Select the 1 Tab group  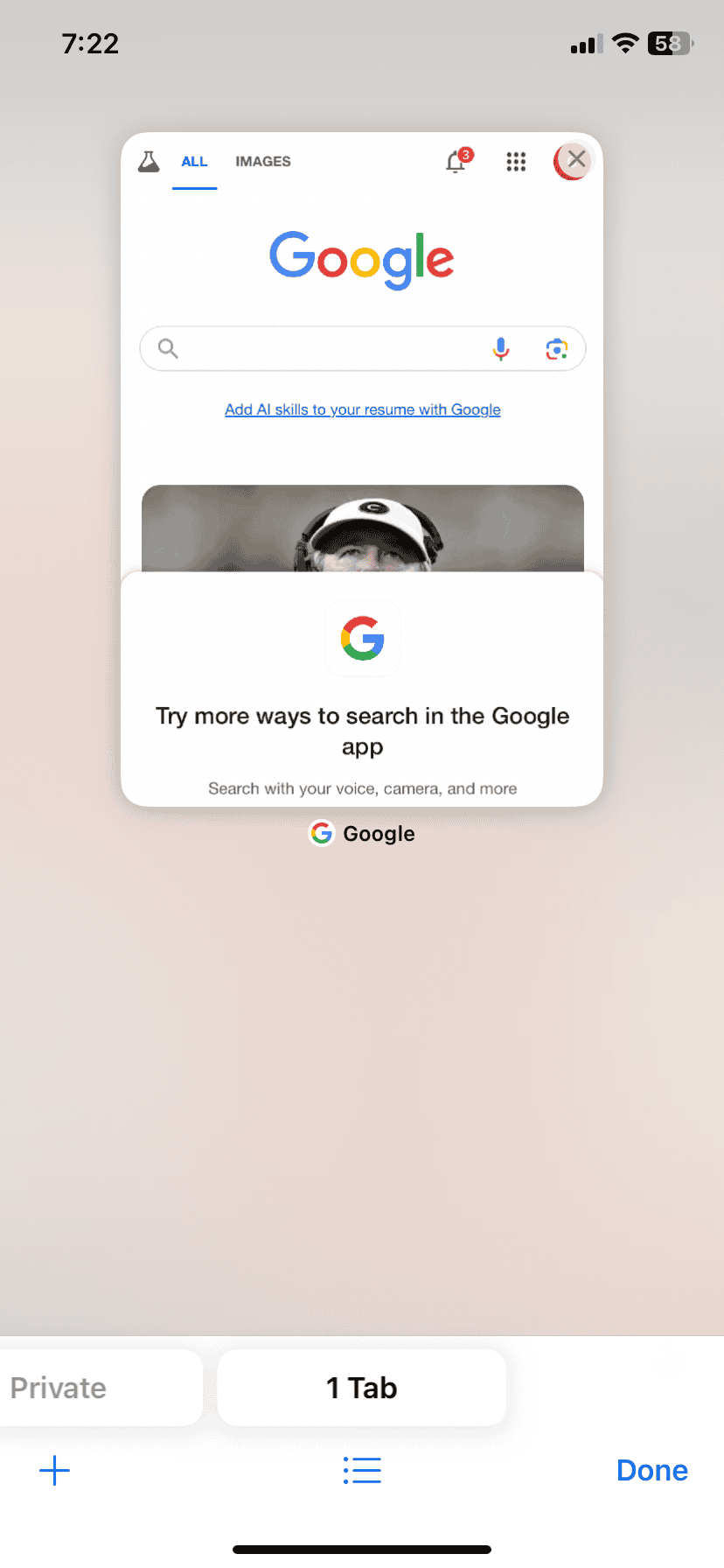point(362,1388)
